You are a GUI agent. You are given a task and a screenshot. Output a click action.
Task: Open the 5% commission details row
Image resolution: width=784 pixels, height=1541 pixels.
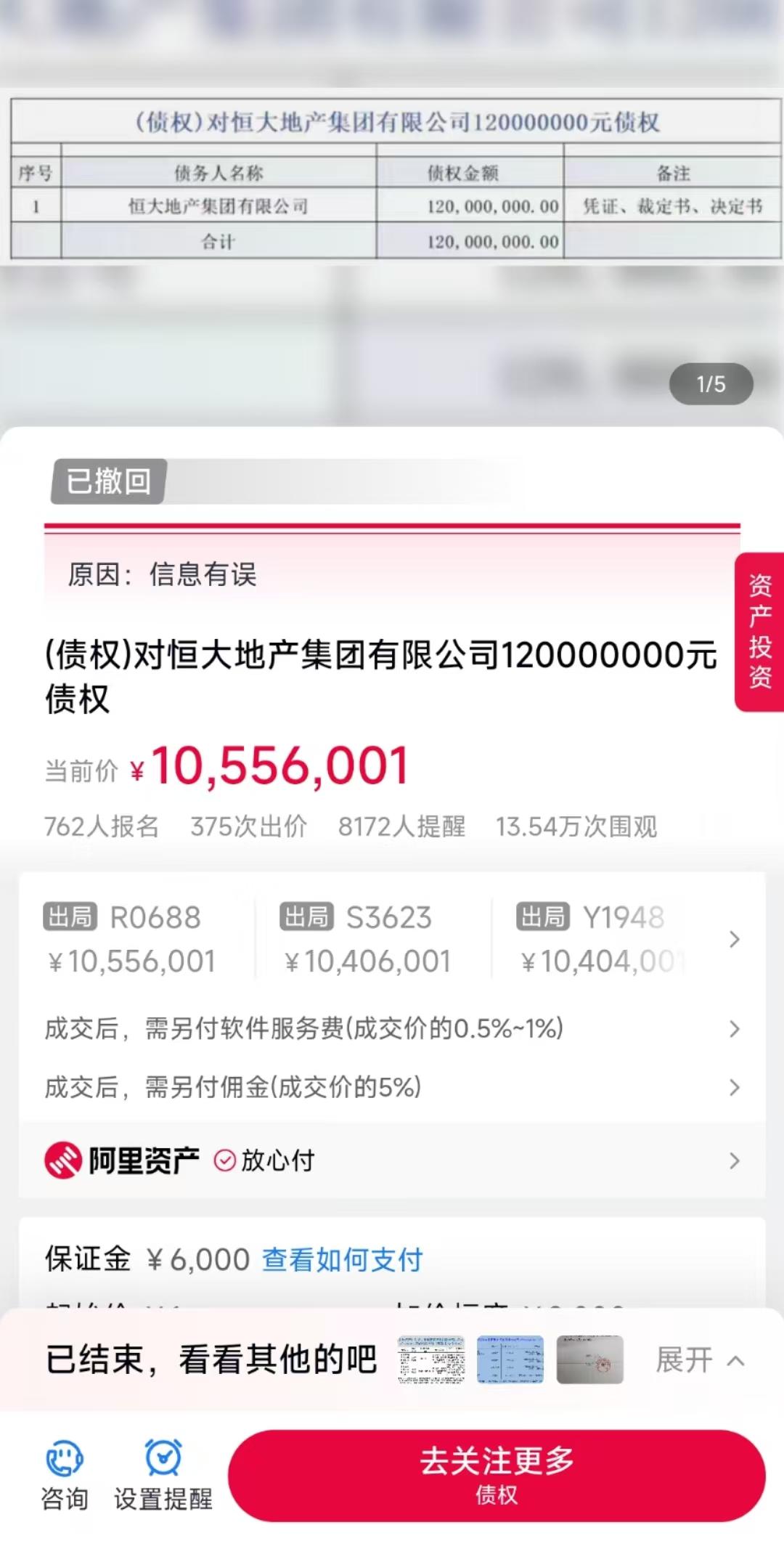tap(392, 1087)
